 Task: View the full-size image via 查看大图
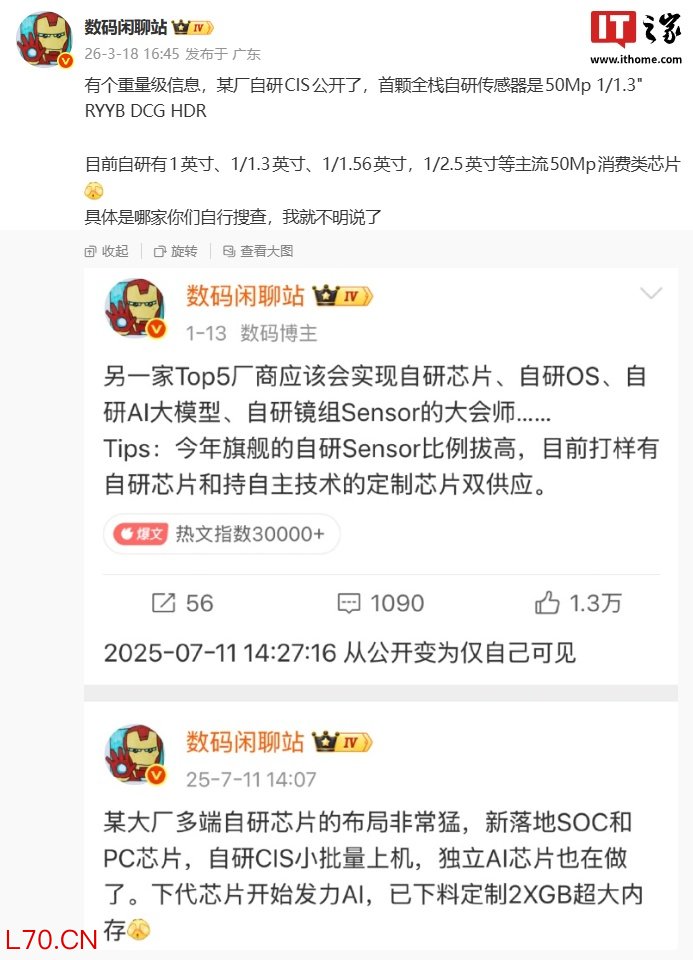(258, 251)
